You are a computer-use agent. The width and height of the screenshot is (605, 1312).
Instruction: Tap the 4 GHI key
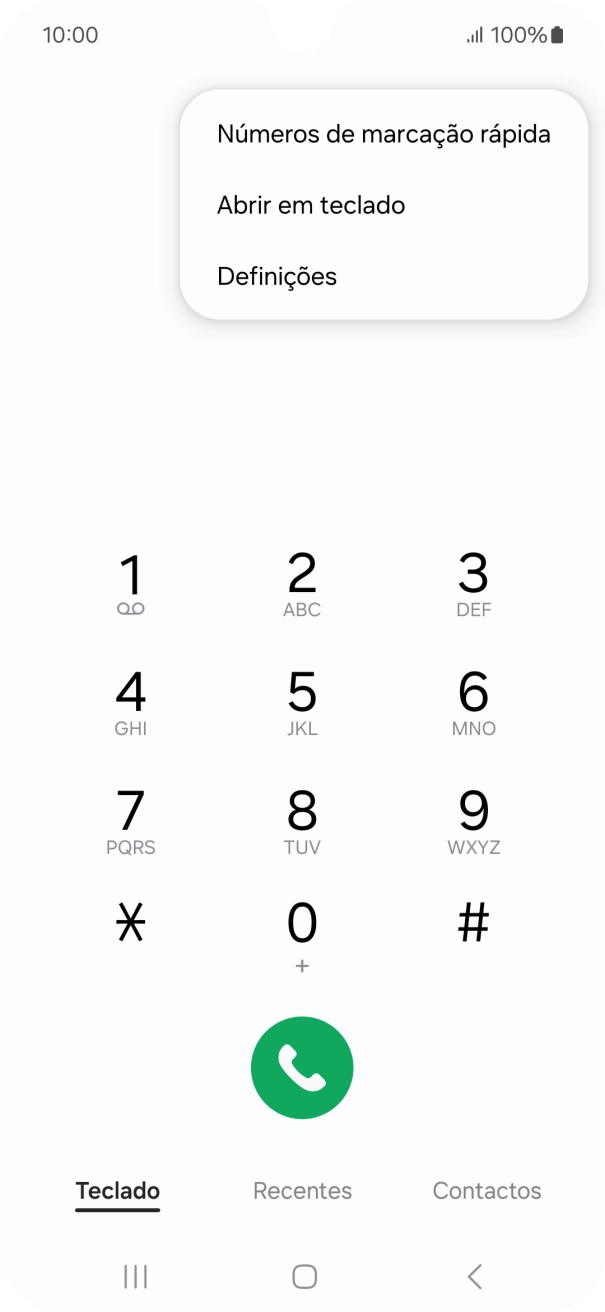pyautogui.click(x=131, y=703)
